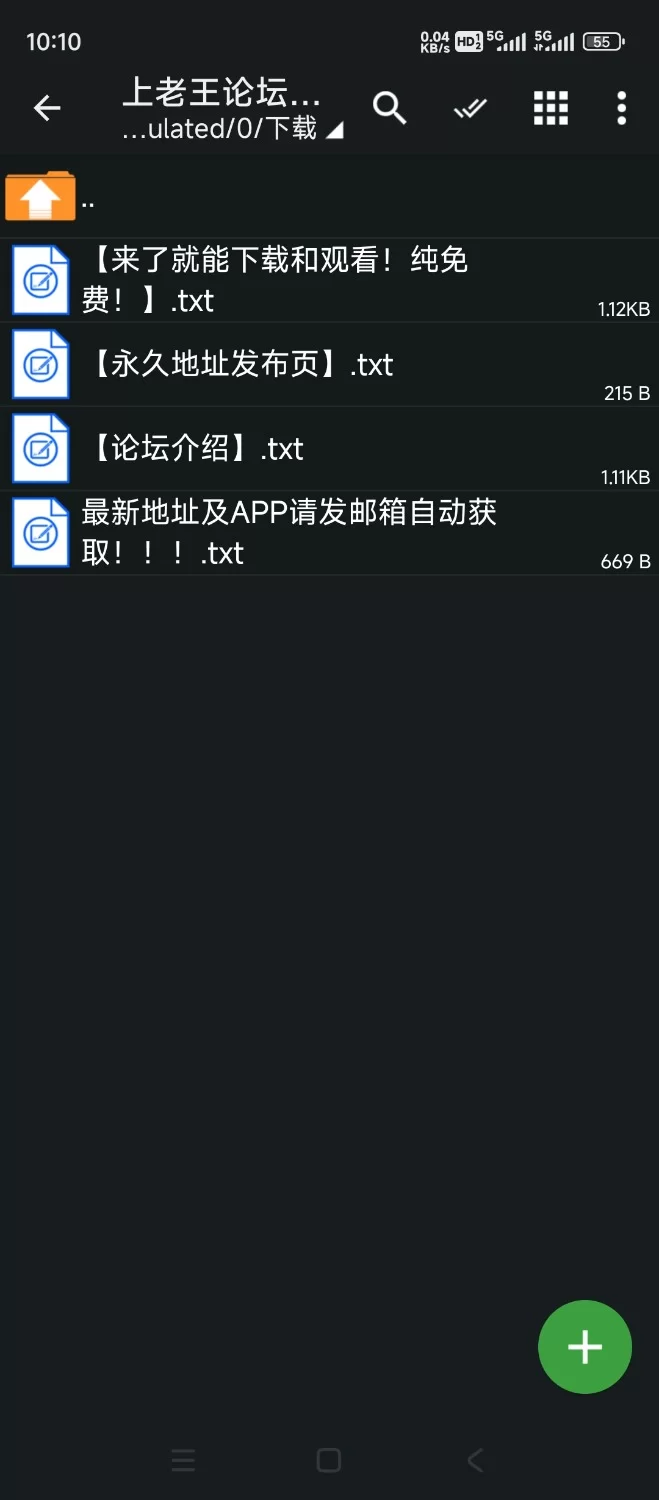Screen dimensions: 659x1500
Task: Open the three-dot overflow menu
Action: 621,108
